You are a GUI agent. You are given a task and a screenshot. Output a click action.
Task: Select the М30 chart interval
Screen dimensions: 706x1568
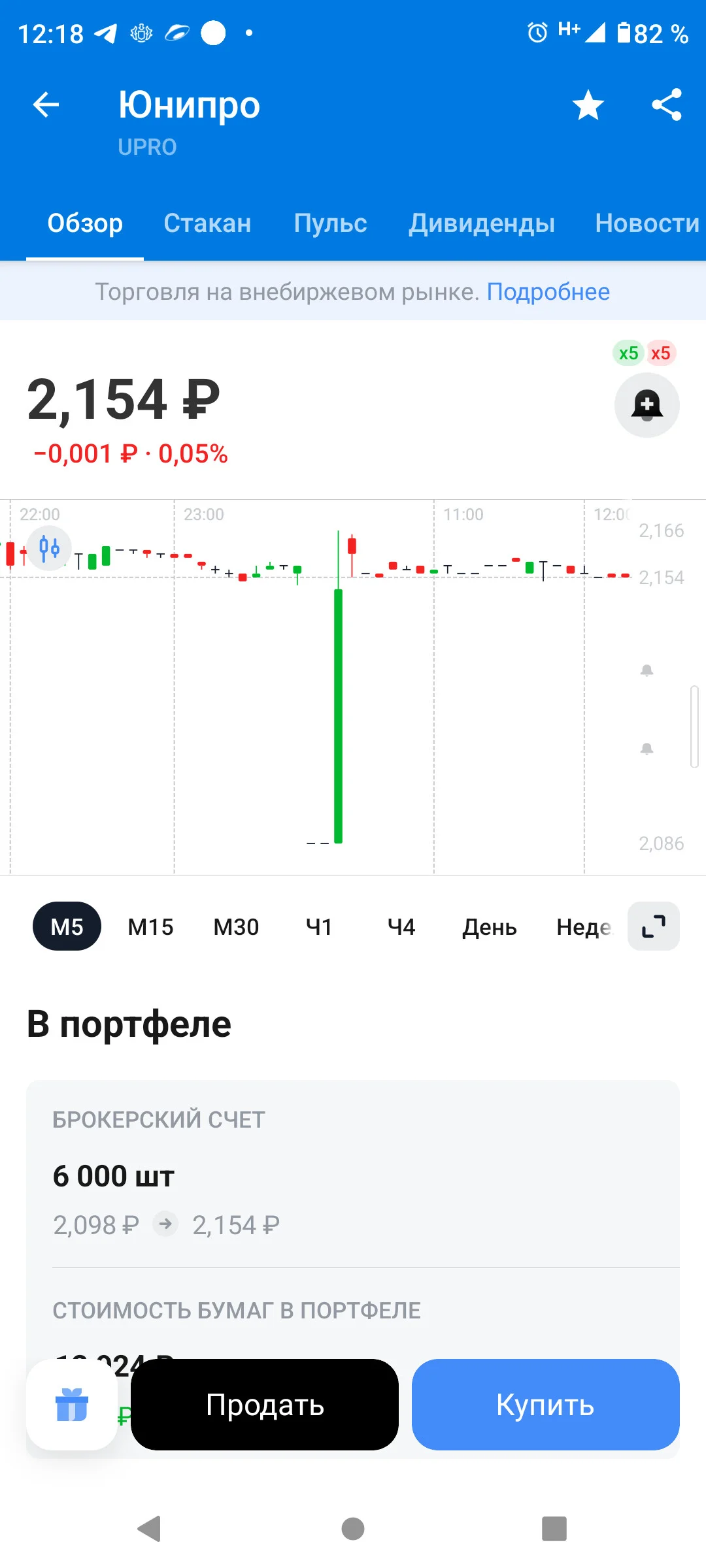point(236,926)
